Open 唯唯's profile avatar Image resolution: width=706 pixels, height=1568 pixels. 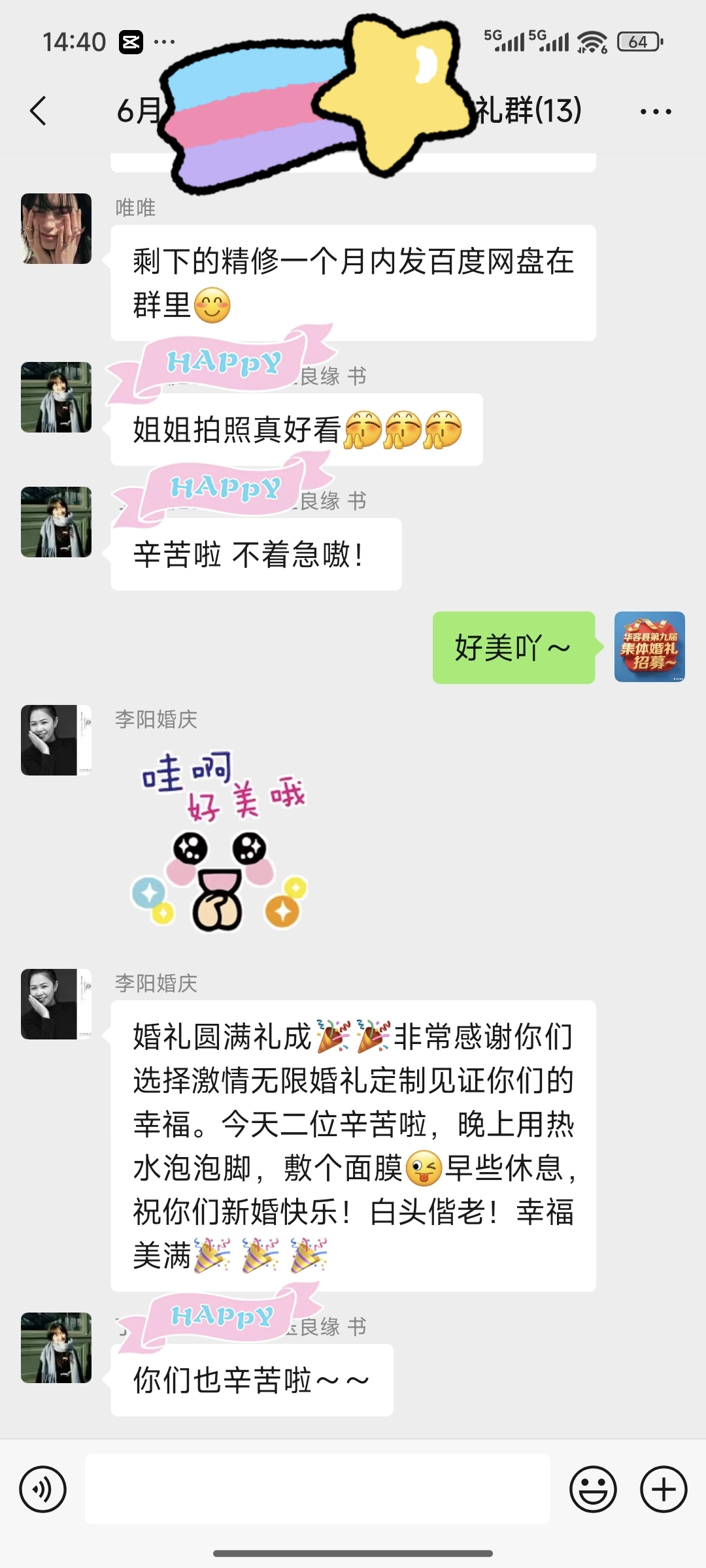pos(56,229)
